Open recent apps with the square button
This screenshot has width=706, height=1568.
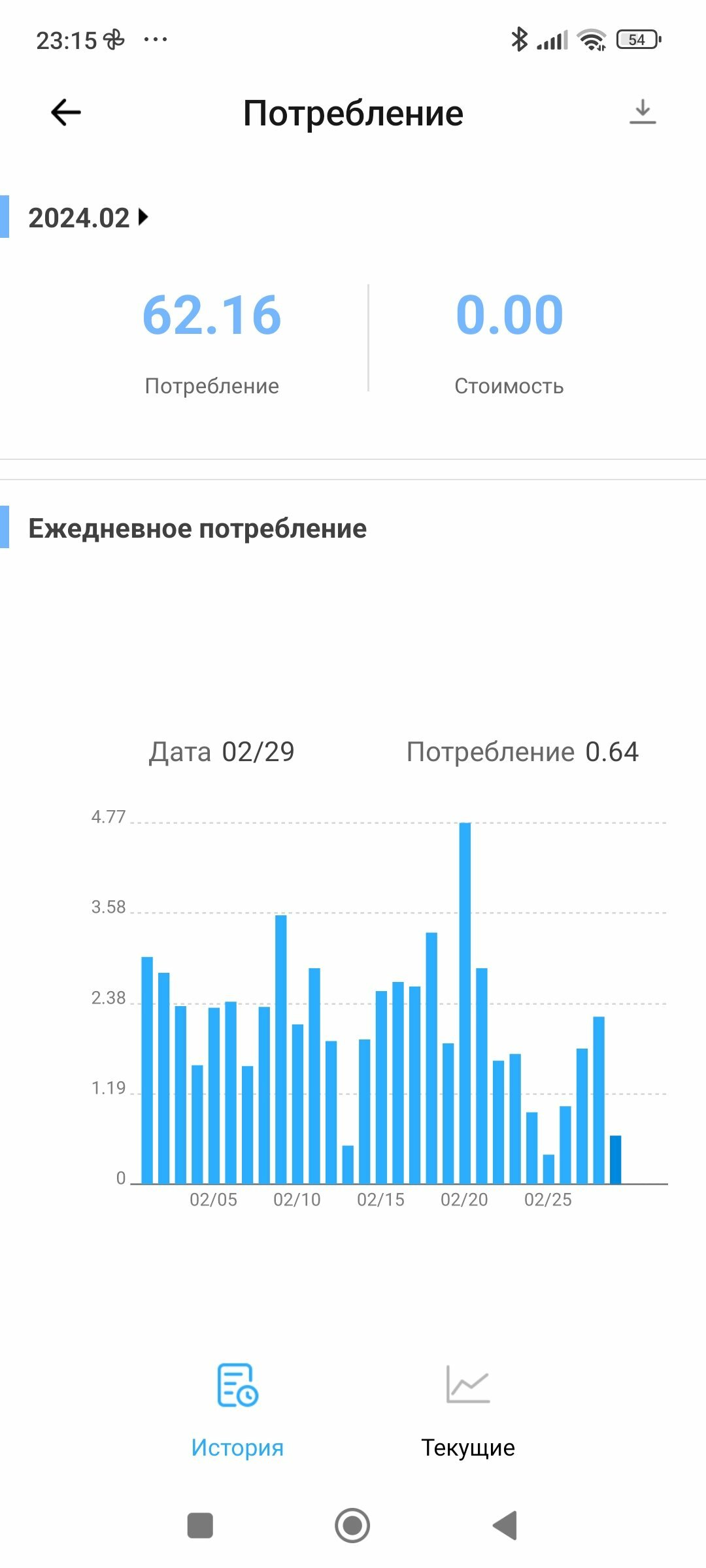pyautogui.click(x=200, y=1526)
